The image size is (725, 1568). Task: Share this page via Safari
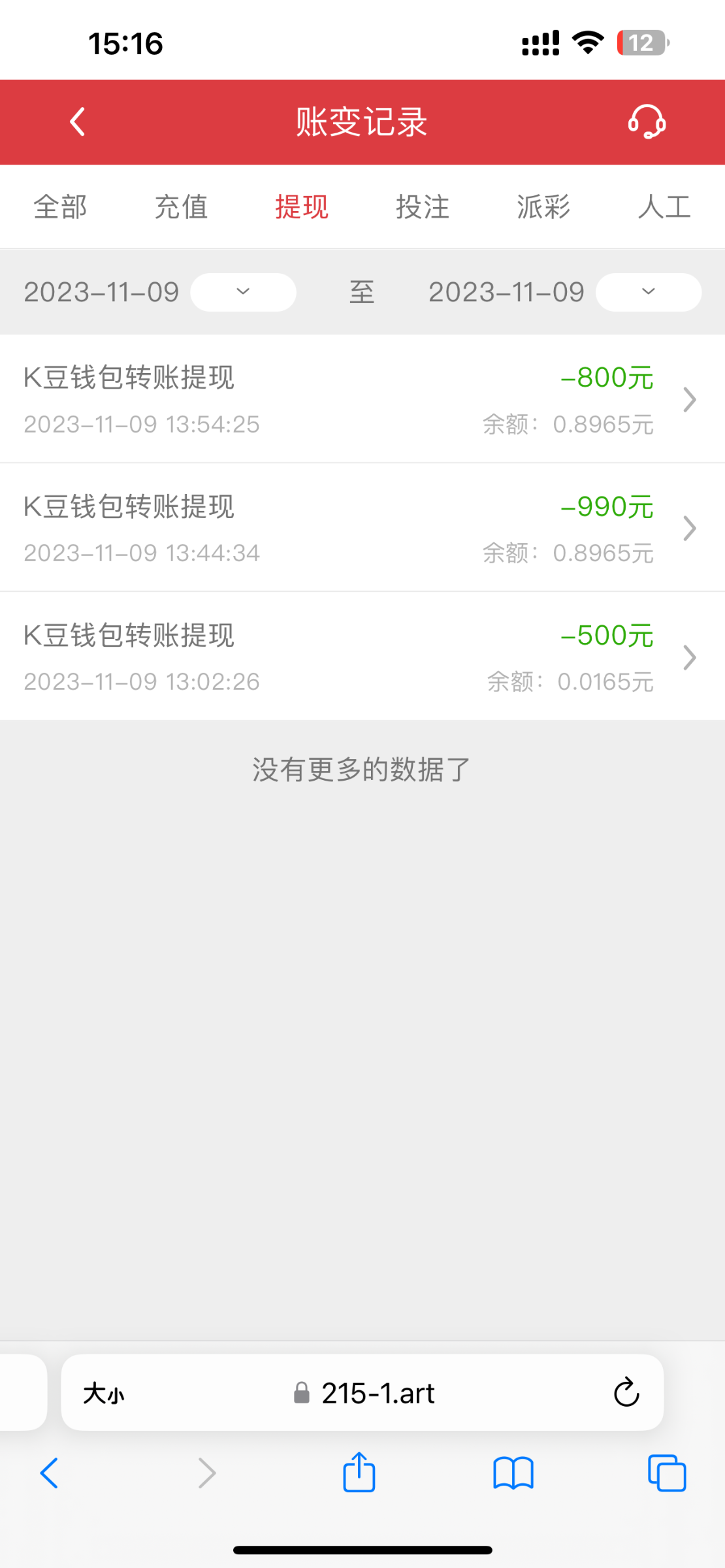(359, 1473)
